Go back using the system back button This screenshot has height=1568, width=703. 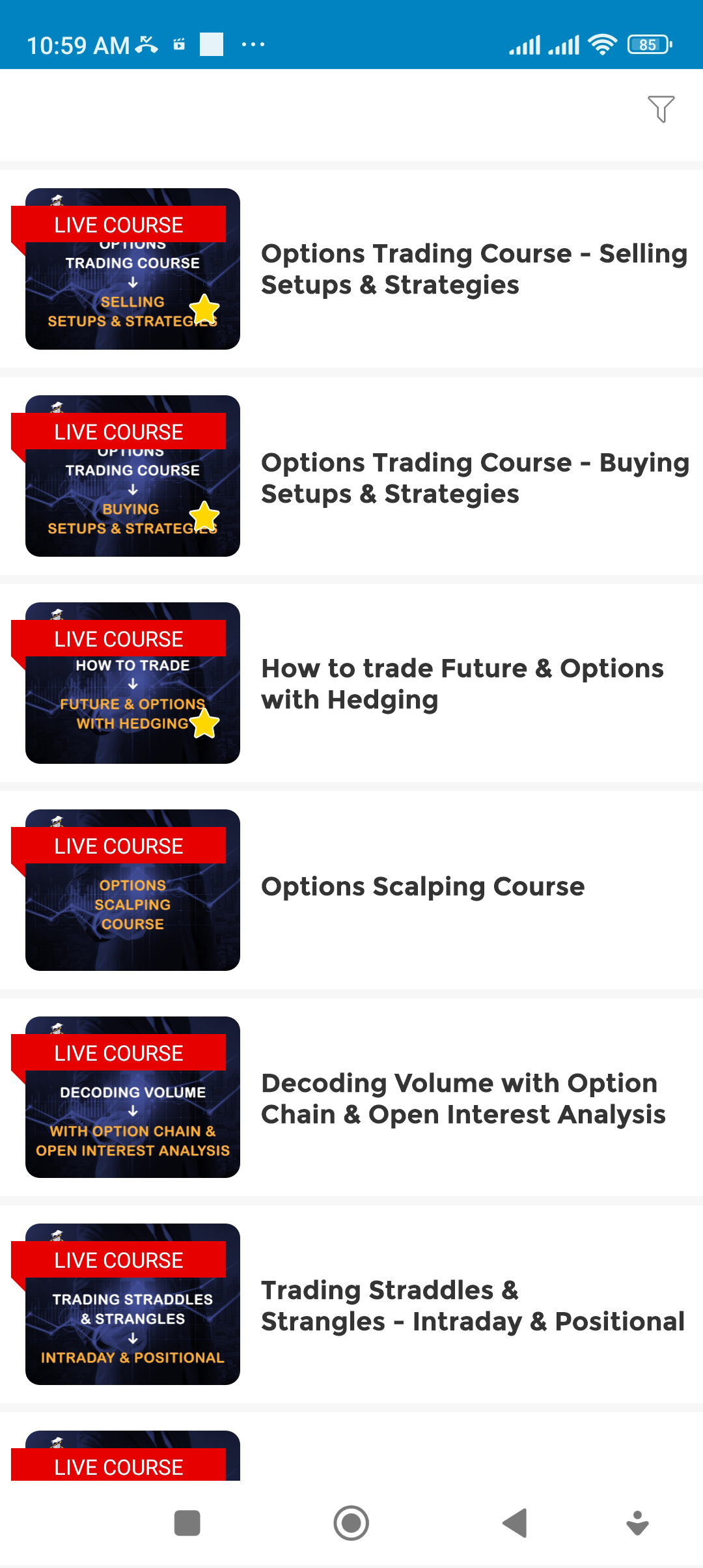click(x=514, y=1523)
